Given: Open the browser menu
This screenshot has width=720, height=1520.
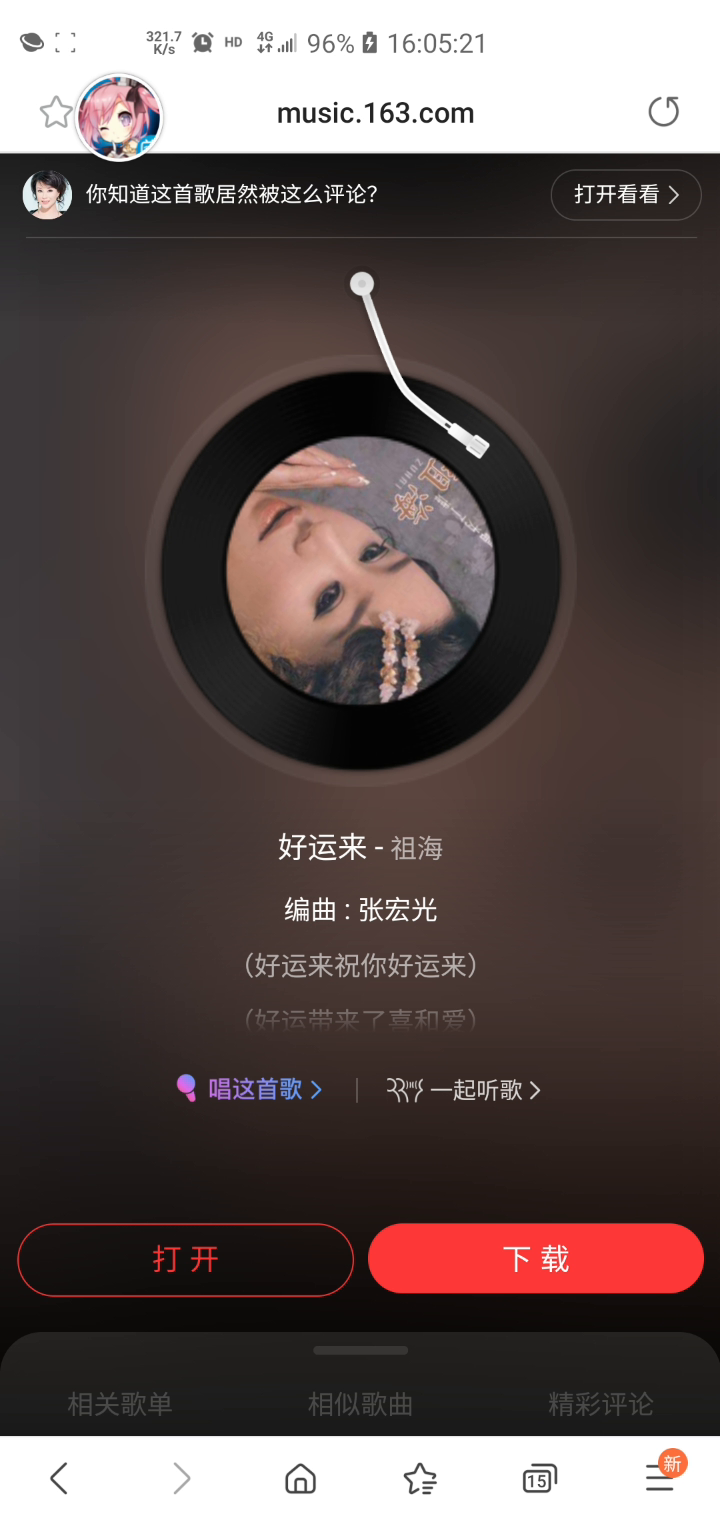Looking at the screenshot, I should click(x=660, y=1476).
